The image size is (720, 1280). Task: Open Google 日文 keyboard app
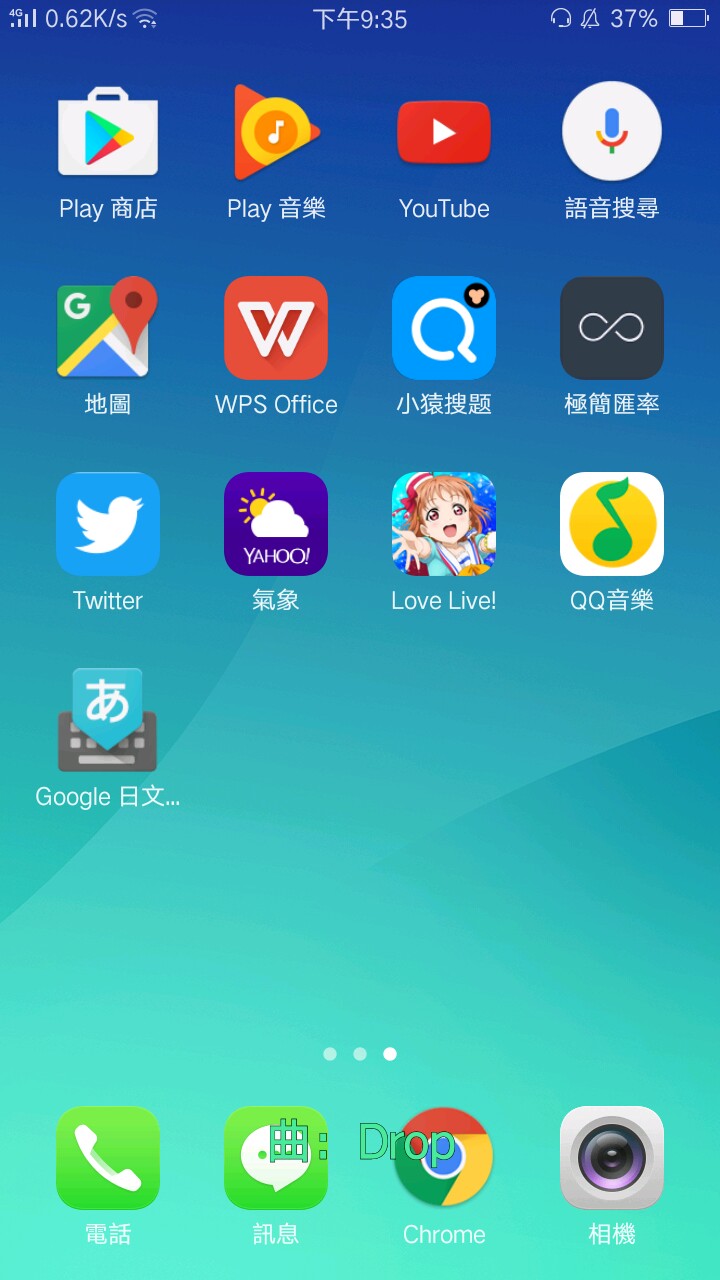[x=108, y=720]
